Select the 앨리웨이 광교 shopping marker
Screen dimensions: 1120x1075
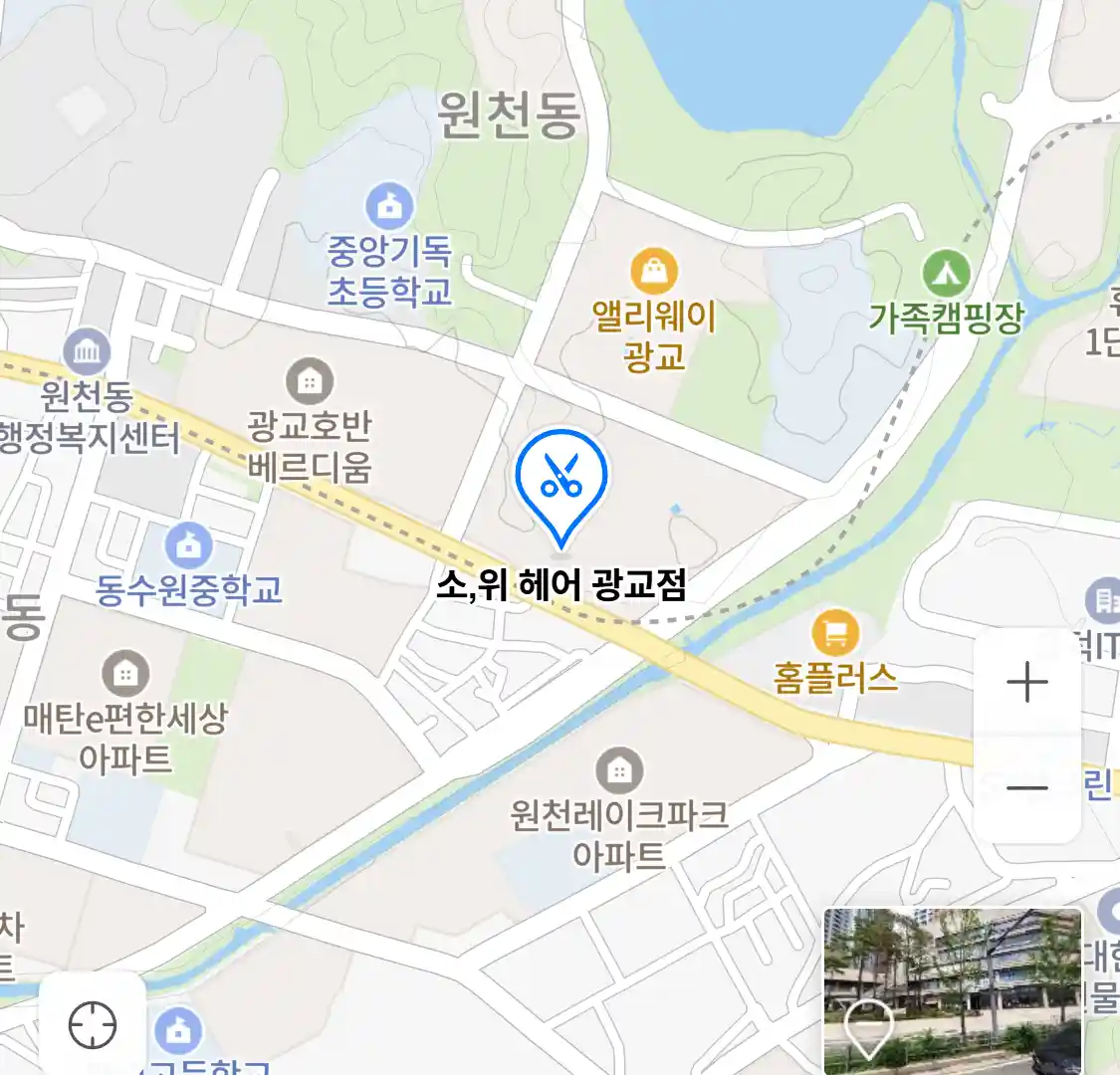click(x=654, y=271)
